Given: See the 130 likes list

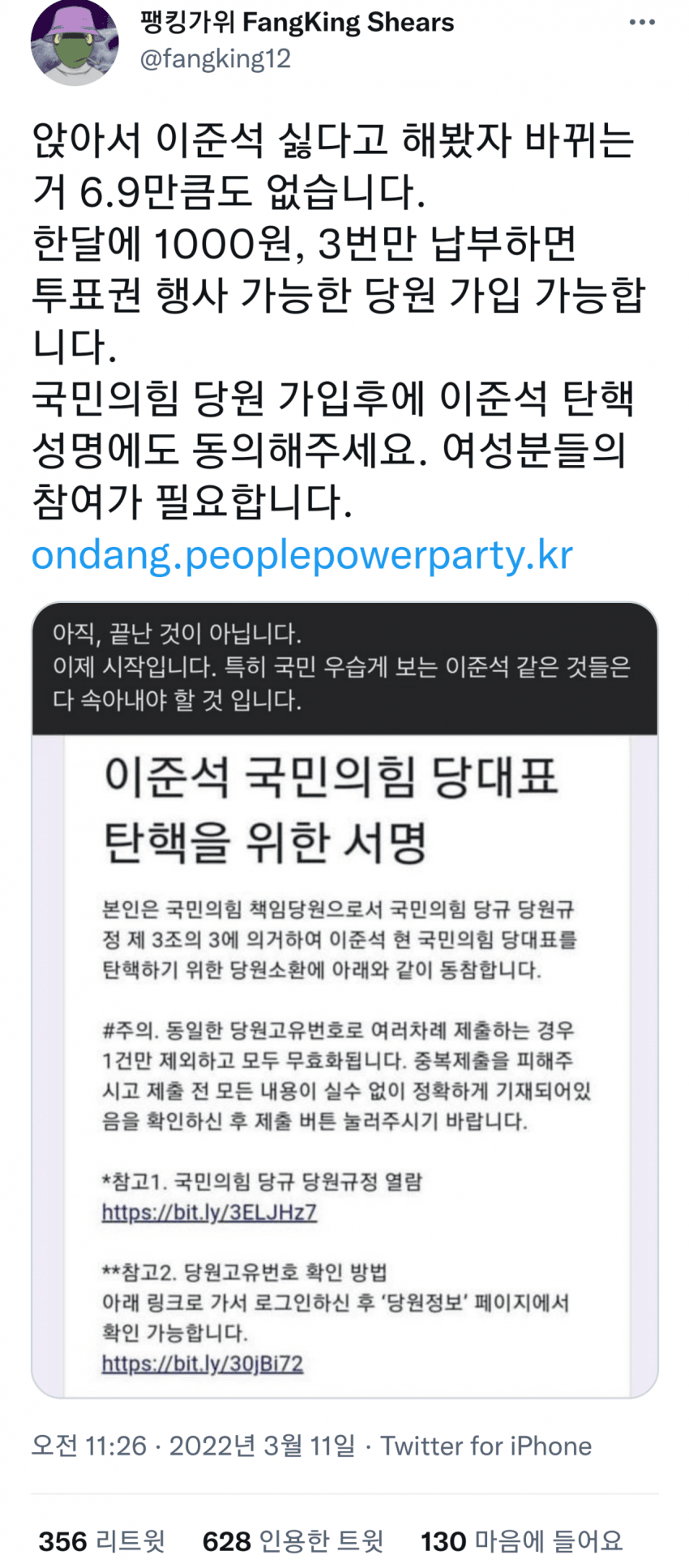Looking at the screenshot, I should coord(521,1540).
